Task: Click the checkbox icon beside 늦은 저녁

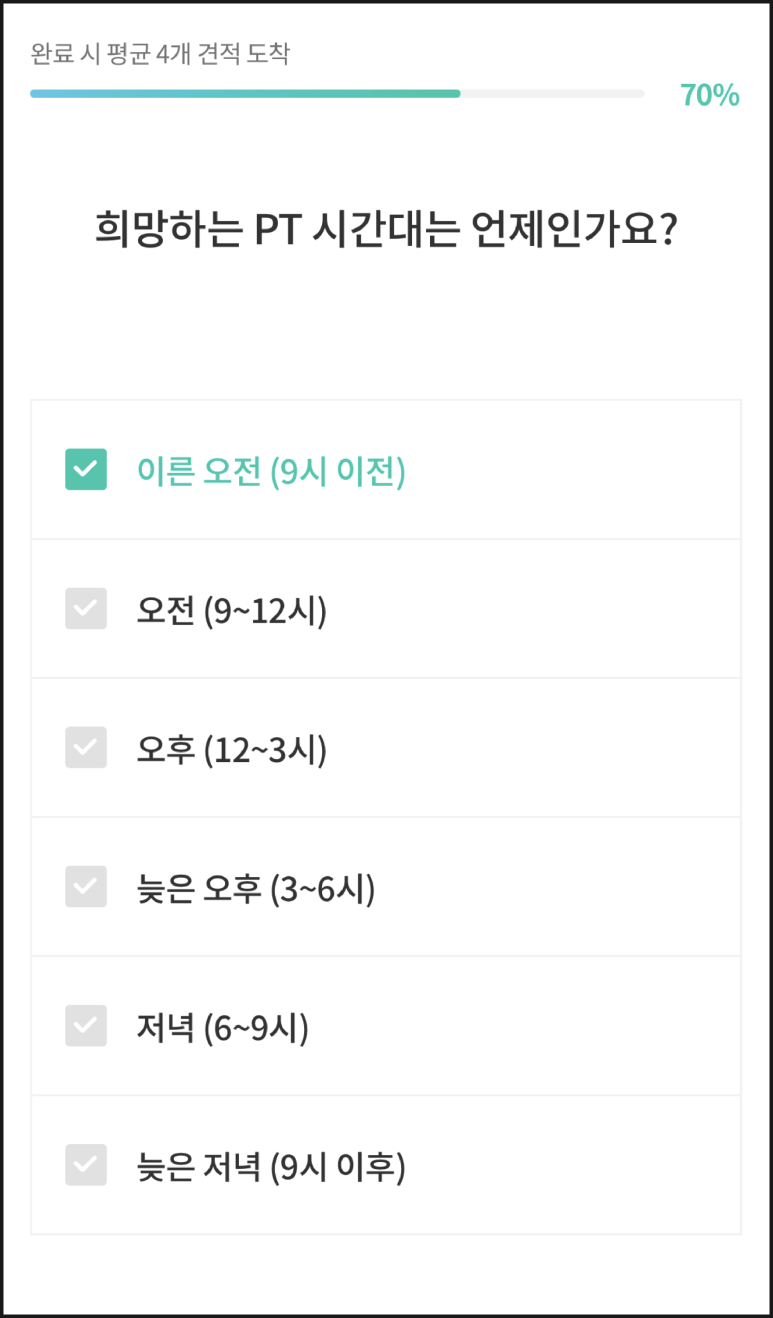Action: tap(84, 1165)
